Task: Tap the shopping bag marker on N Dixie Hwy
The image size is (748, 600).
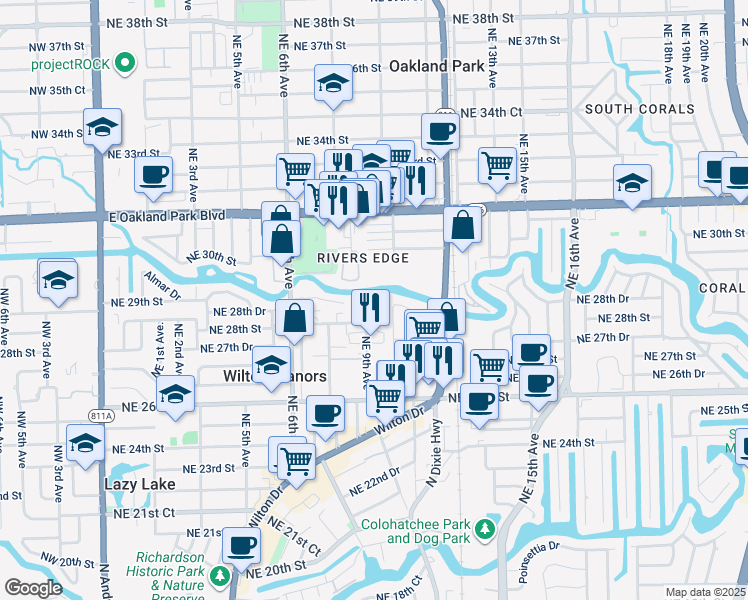Action: click(462, 225)
